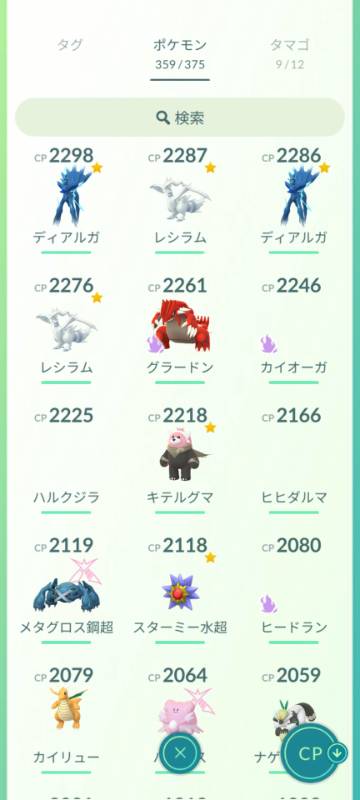This screenshot has width=360, height=800.
Task: Open グラードン with CP 2261
Action: coord(180,329)
